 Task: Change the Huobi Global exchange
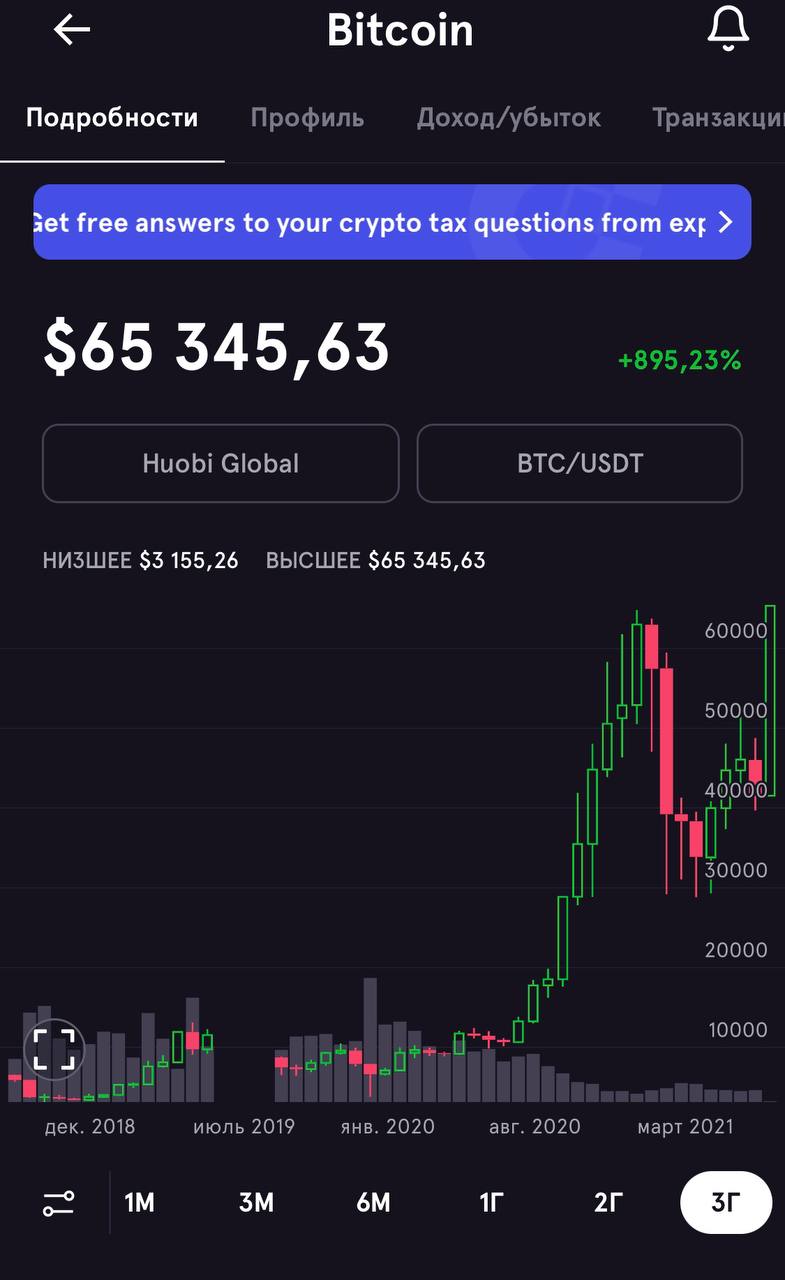(x=221, y=463)
